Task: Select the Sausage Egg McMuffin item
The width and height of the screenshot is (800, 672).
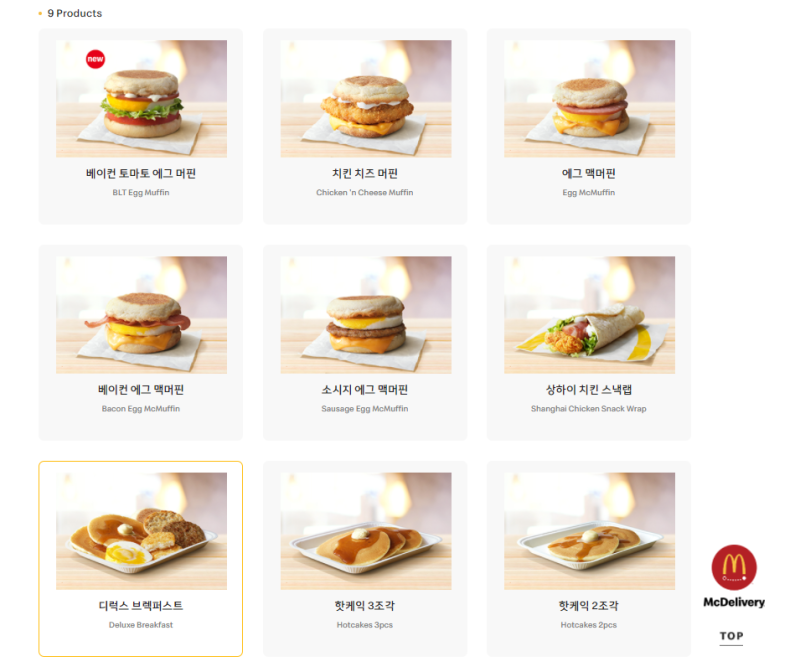Action: click(x=365, y=342)
